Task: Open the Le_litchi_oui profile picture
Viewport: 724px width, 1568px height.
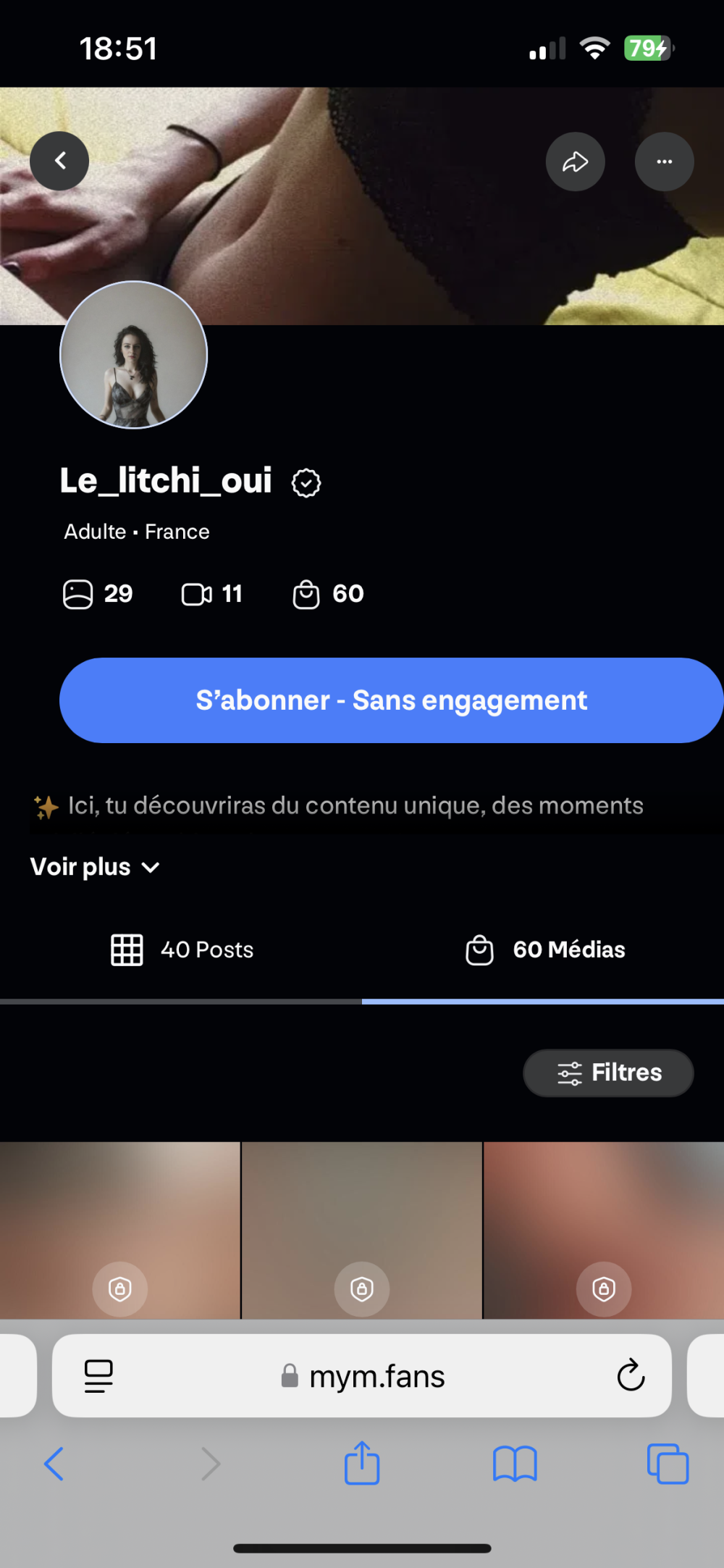Action: [x=134, y=355]
